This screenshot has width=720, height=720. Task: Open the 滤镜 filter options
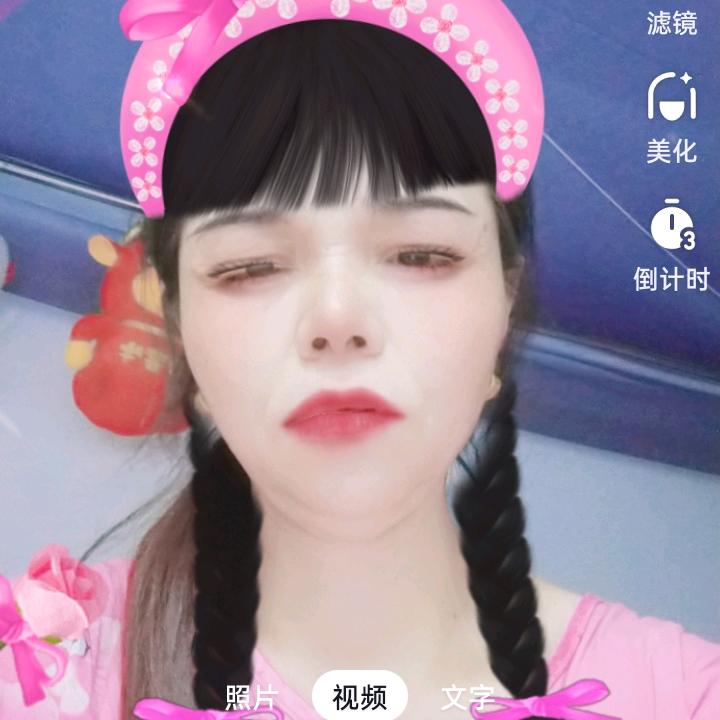[x=671, y=22]
